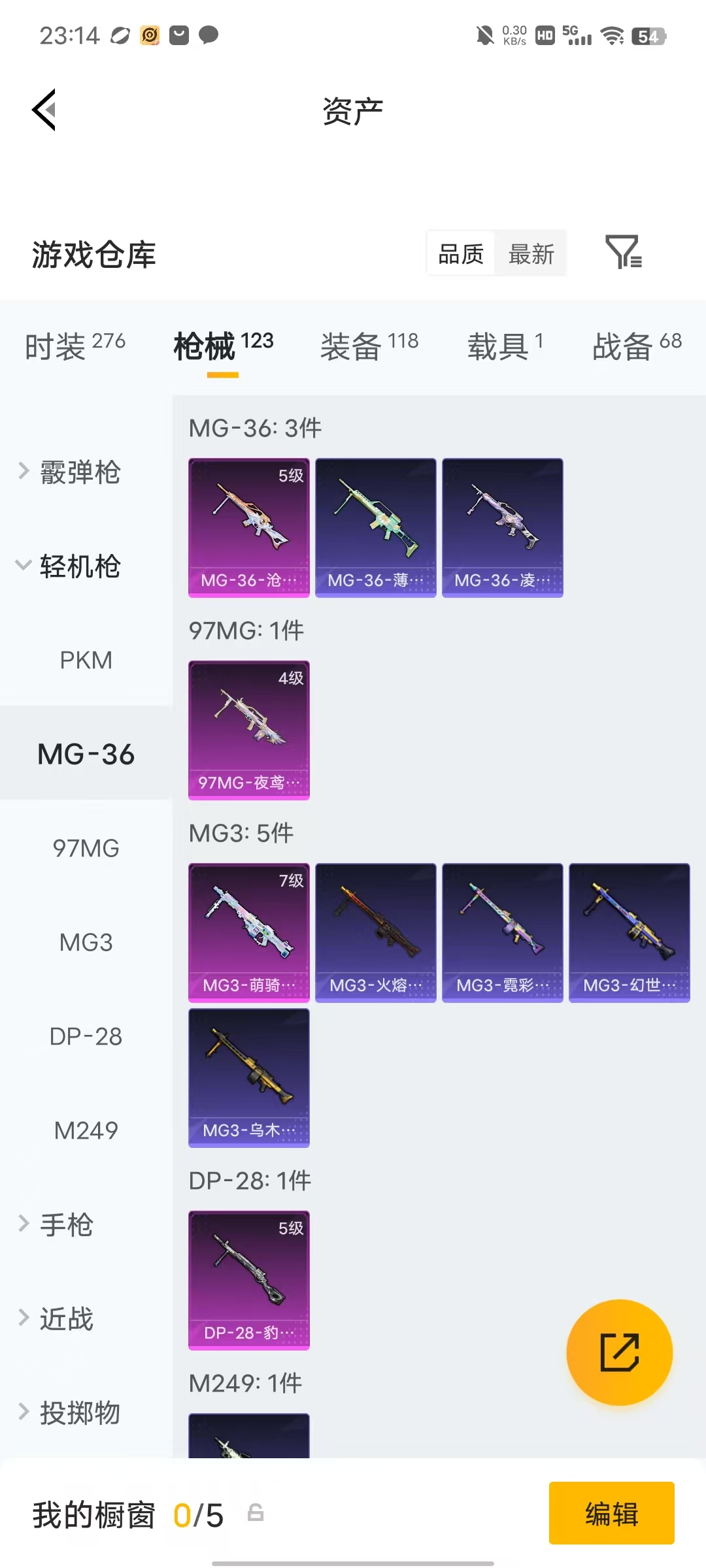Open the filter icon beside 最新
706x1568 pixels.
624,252
